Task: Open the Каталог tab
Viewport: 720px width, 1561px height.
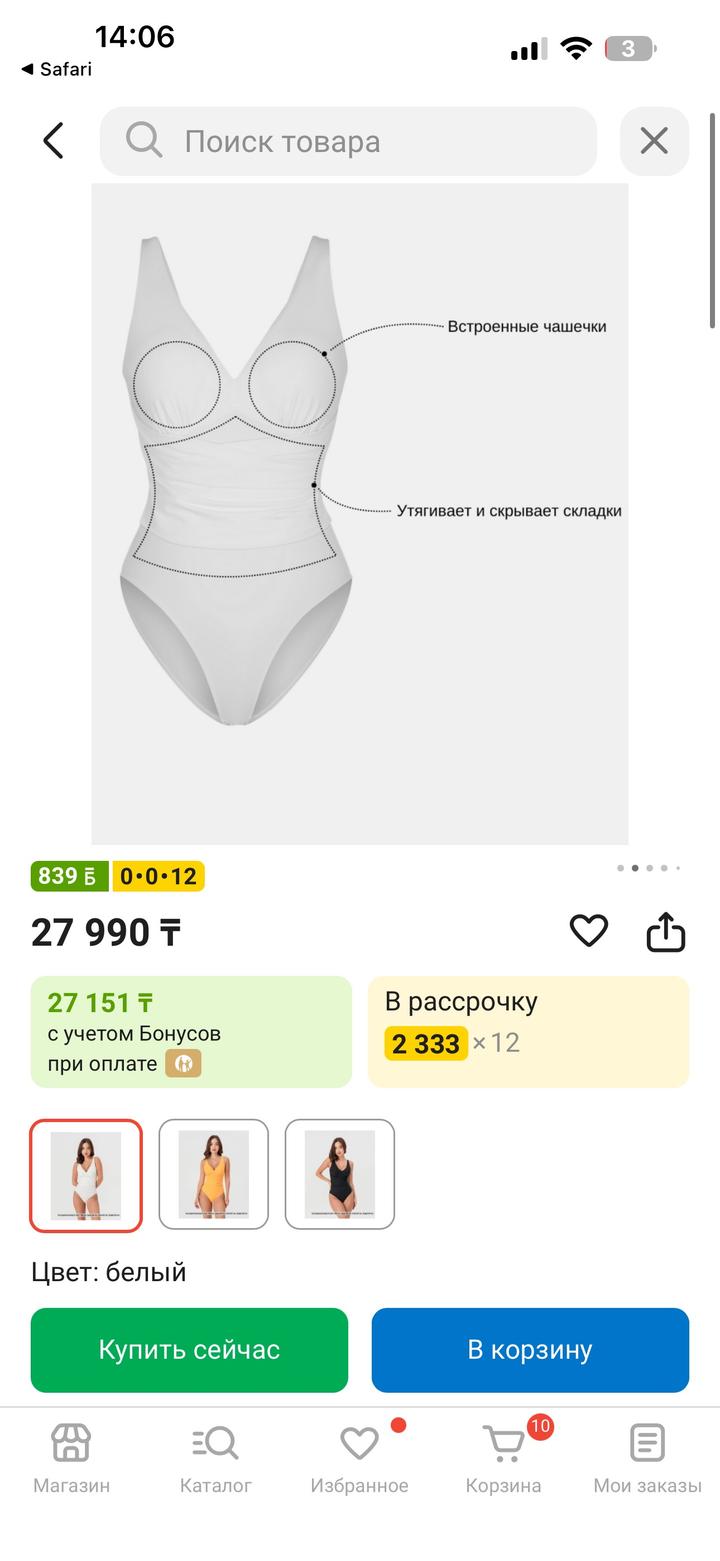Action: [x=215, y=1458]
